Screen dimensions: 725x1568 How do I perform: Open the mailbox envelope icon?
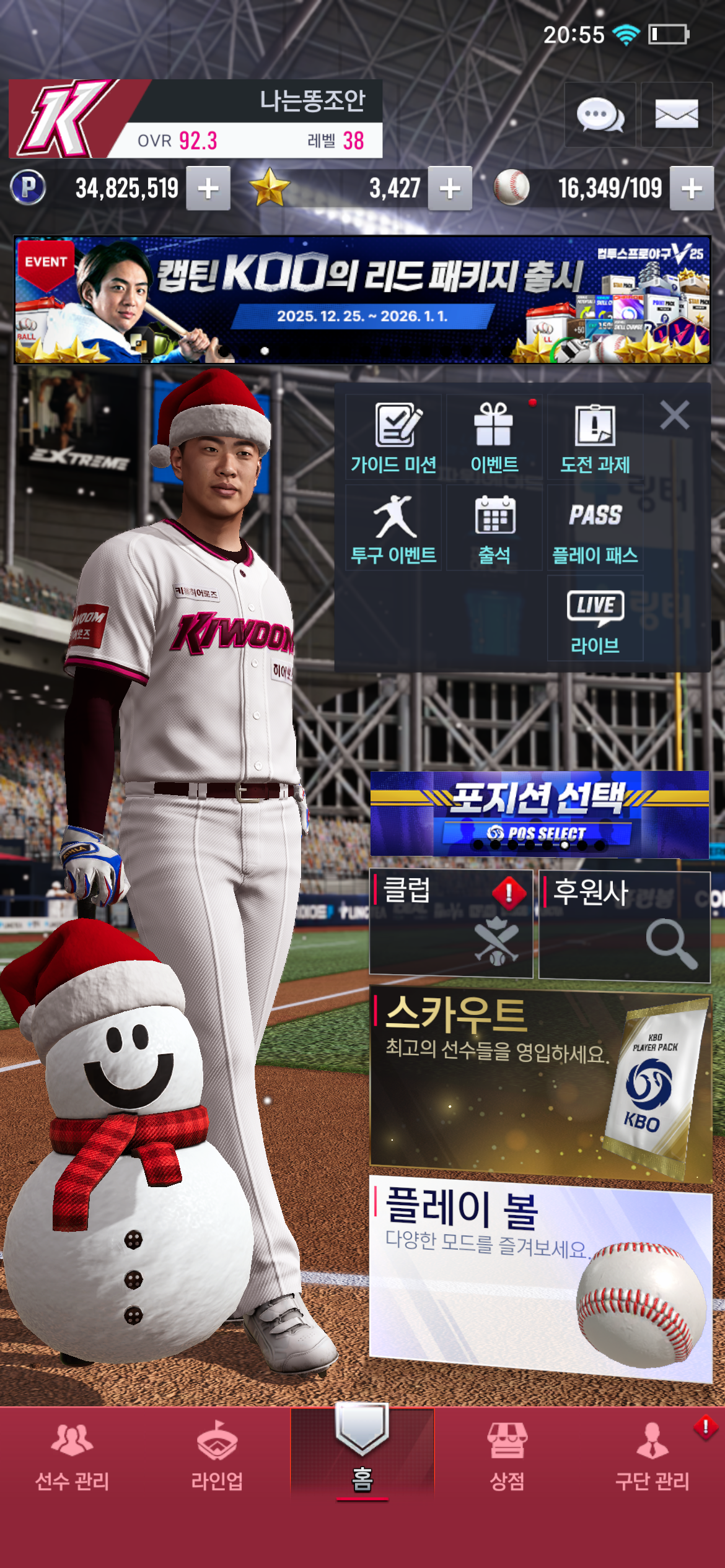[x=676, y=115]
